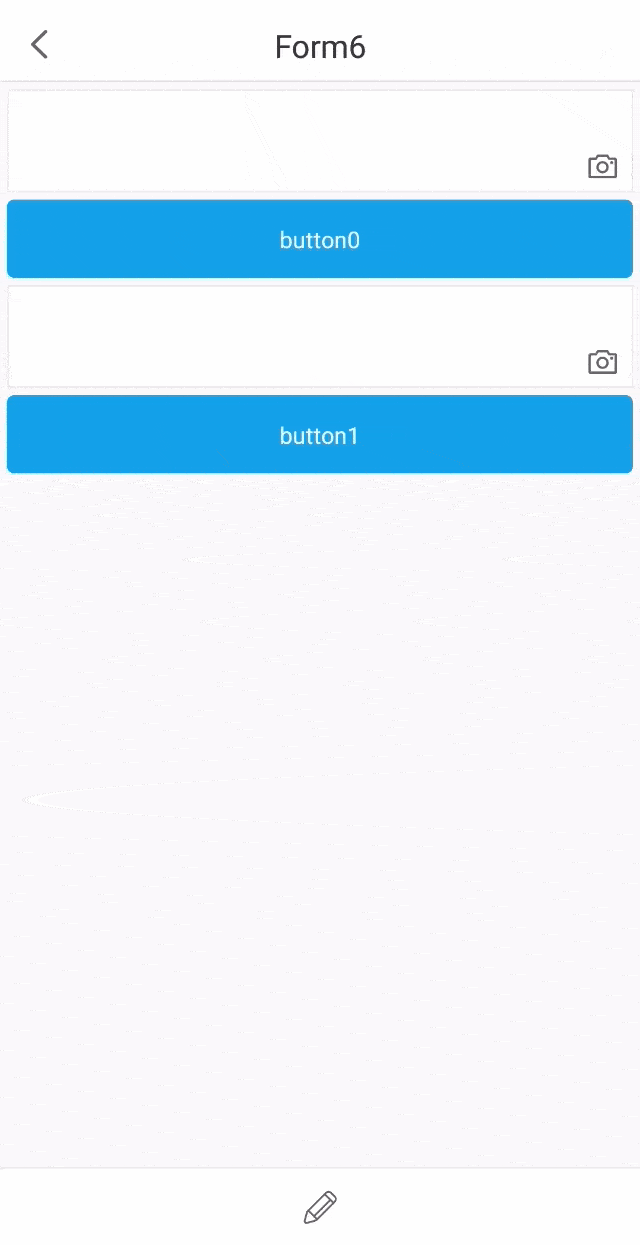Viewport: 640px width, 1245px height.
Task: Tap the camera icon above button0
Action: pos(602,166)
